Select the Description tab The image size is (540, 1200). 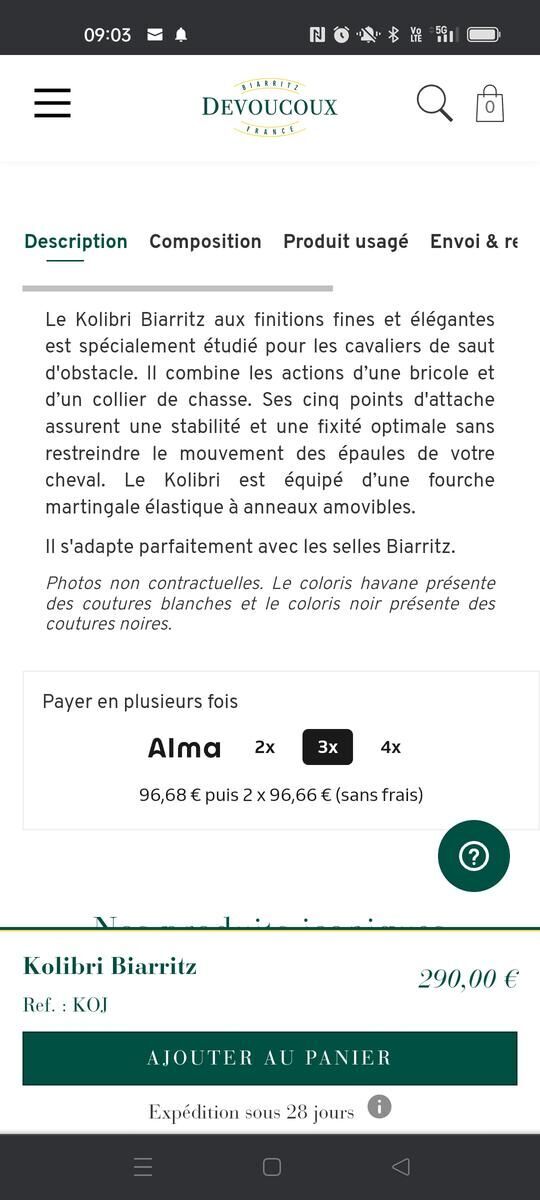click(76, 241)
